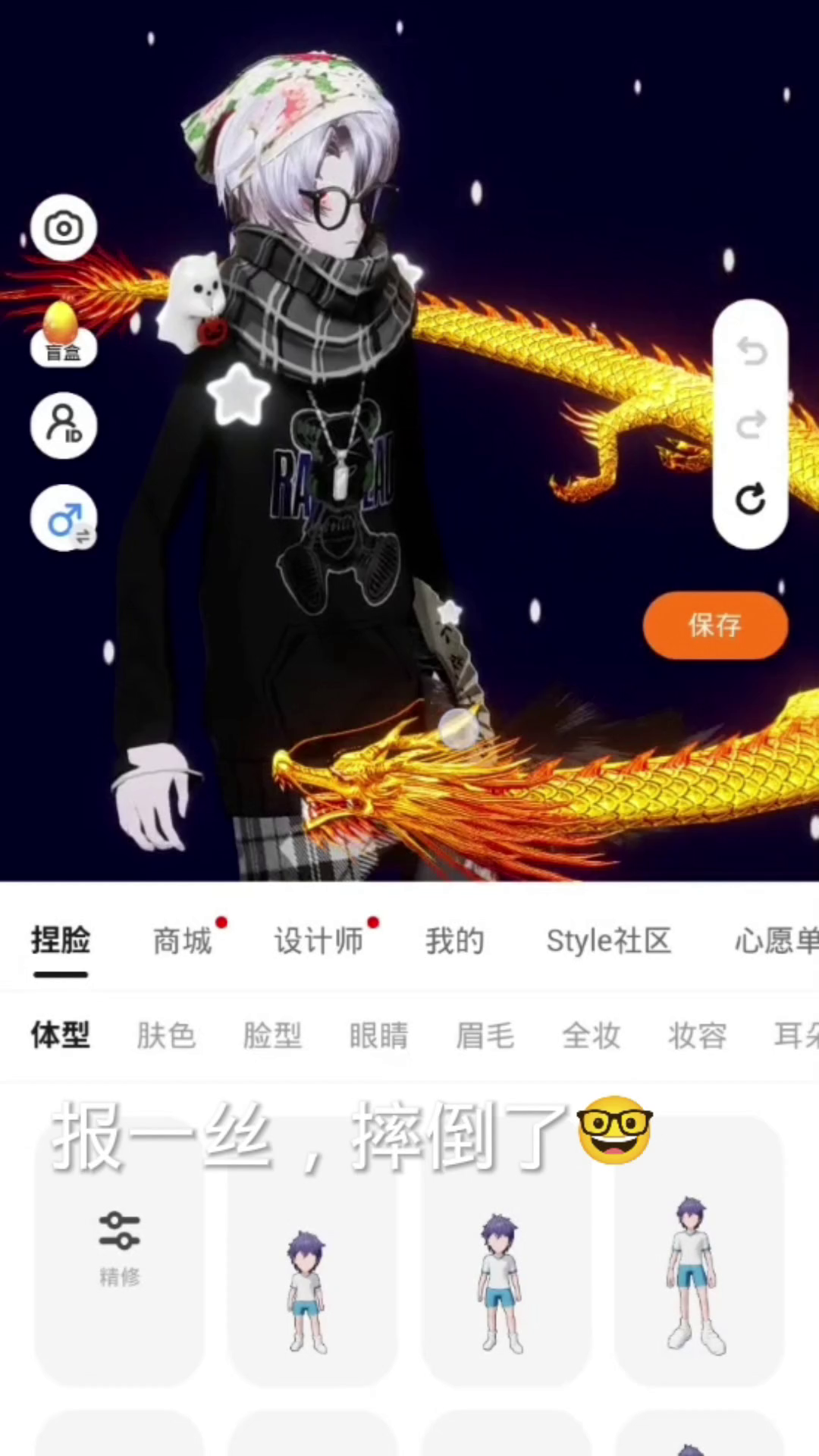The width and height of the screenshot is (819, 1456).
Task: Reset the avatar with the refresh arrow
Action: click(x=751, y=500)
